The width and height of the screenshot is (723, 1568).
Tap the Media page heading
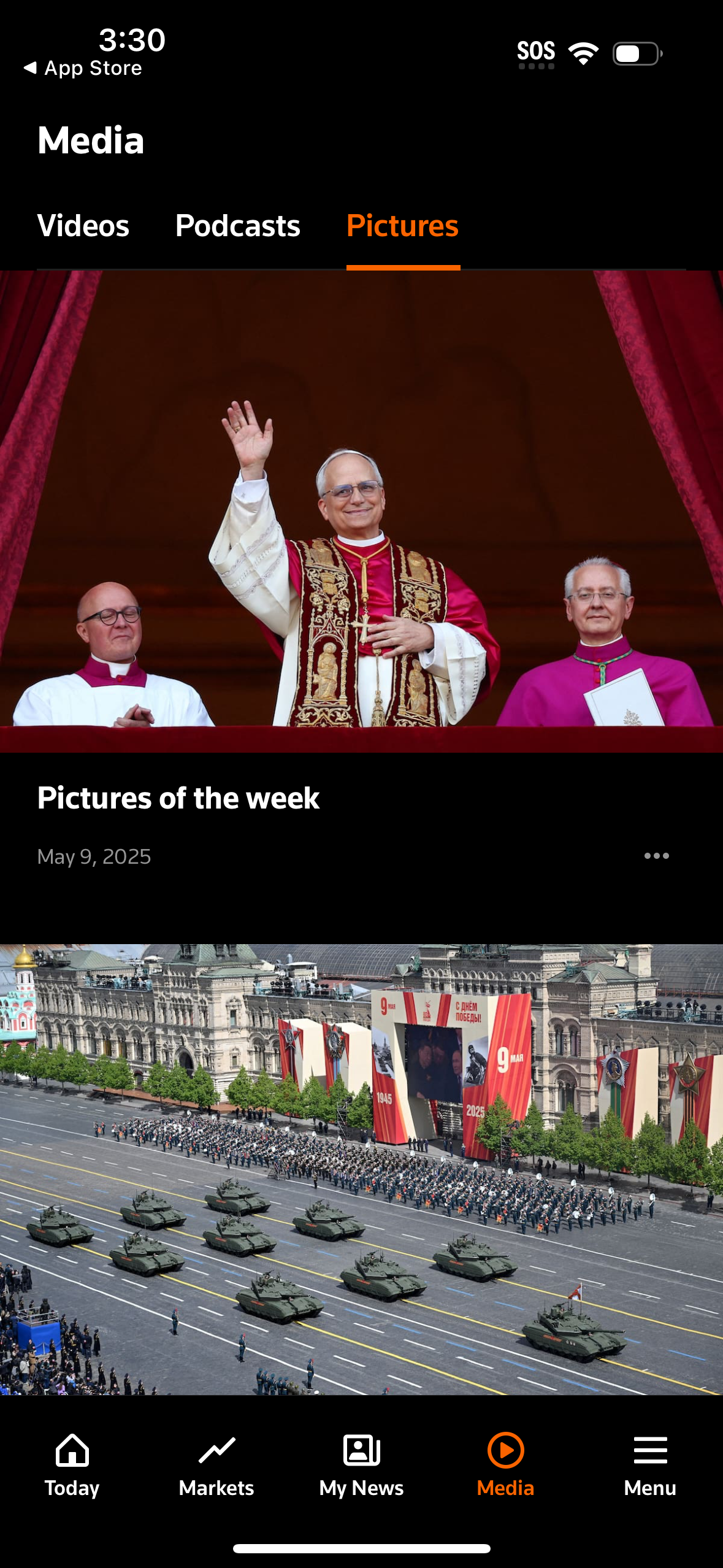click(91, 139)
